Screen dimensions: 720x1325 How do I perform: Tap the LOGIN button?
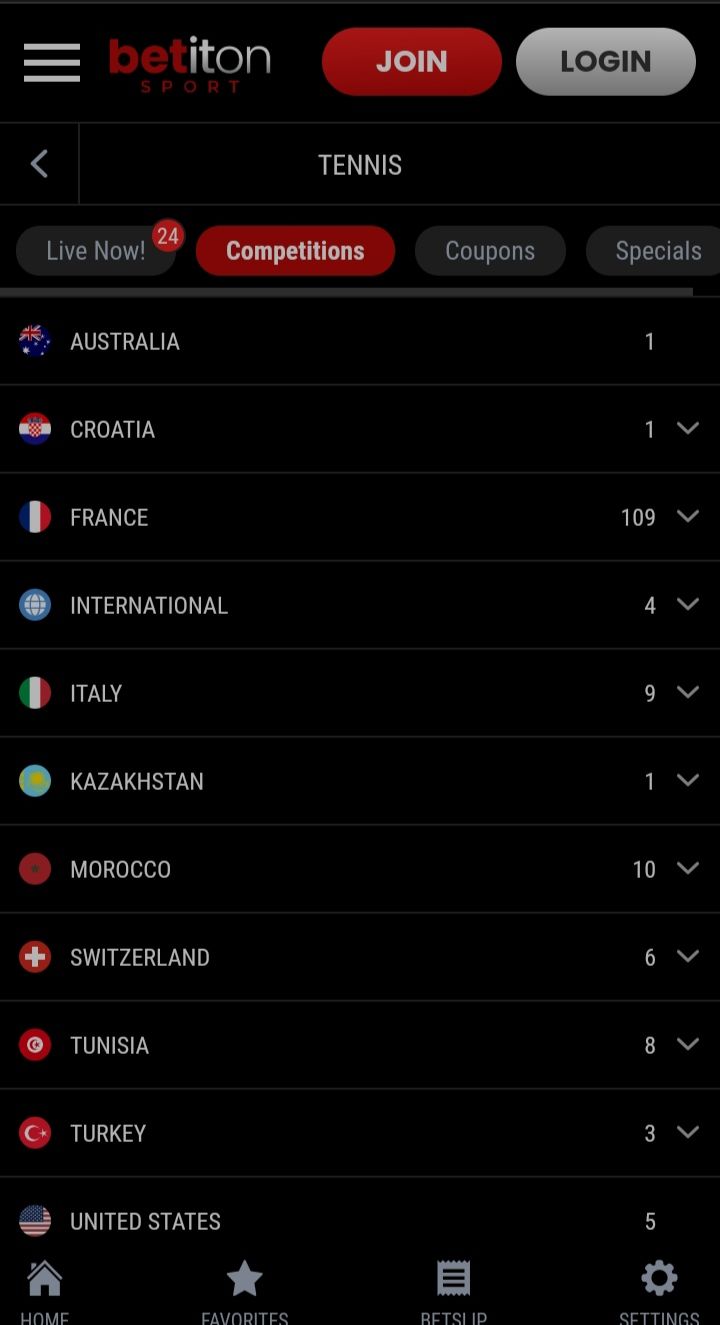tap(605, 62)
